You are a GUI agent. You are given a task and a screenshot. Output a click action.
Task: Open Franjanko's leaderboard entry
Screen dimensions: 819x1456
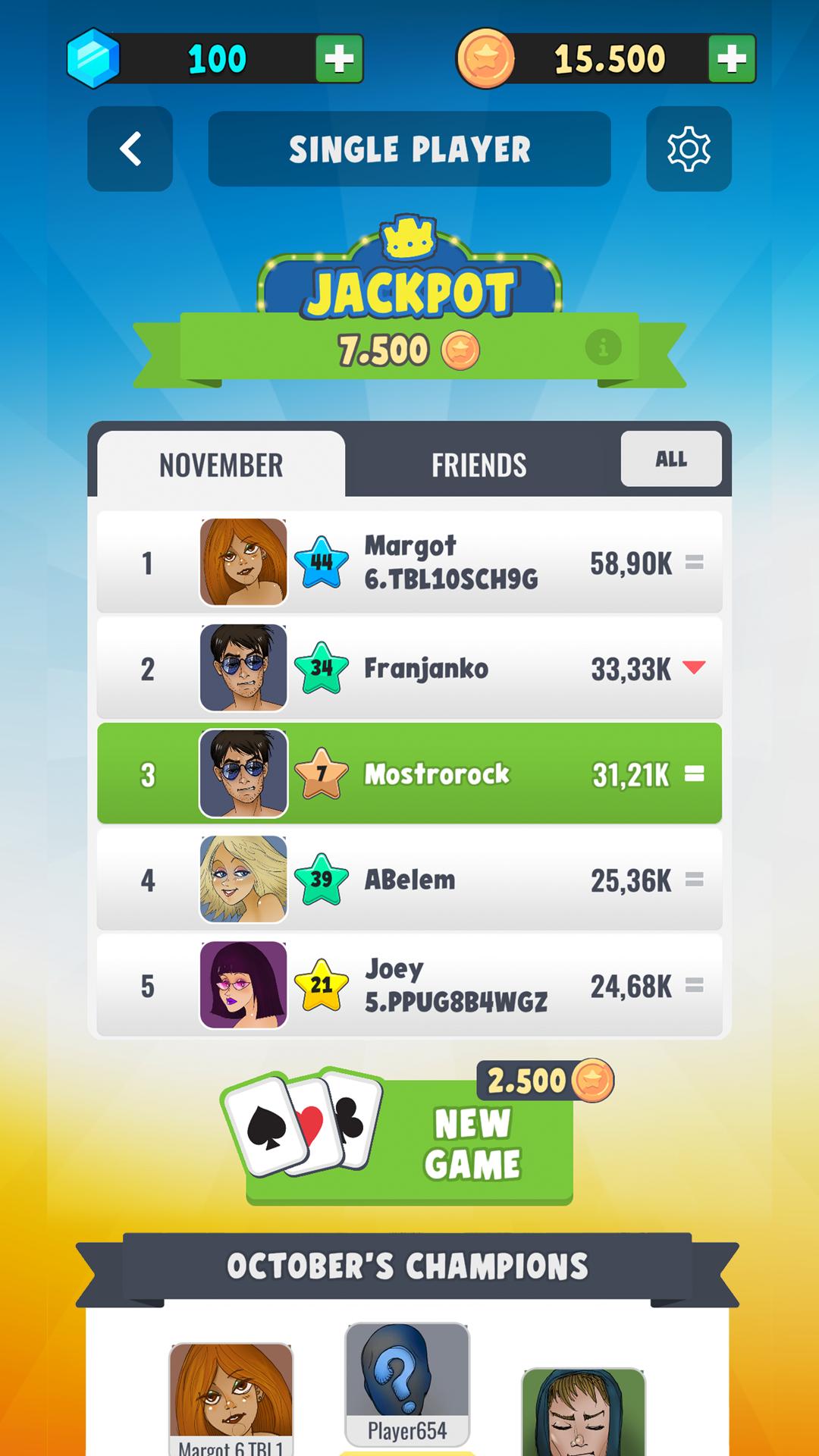[x=409, y=668]
